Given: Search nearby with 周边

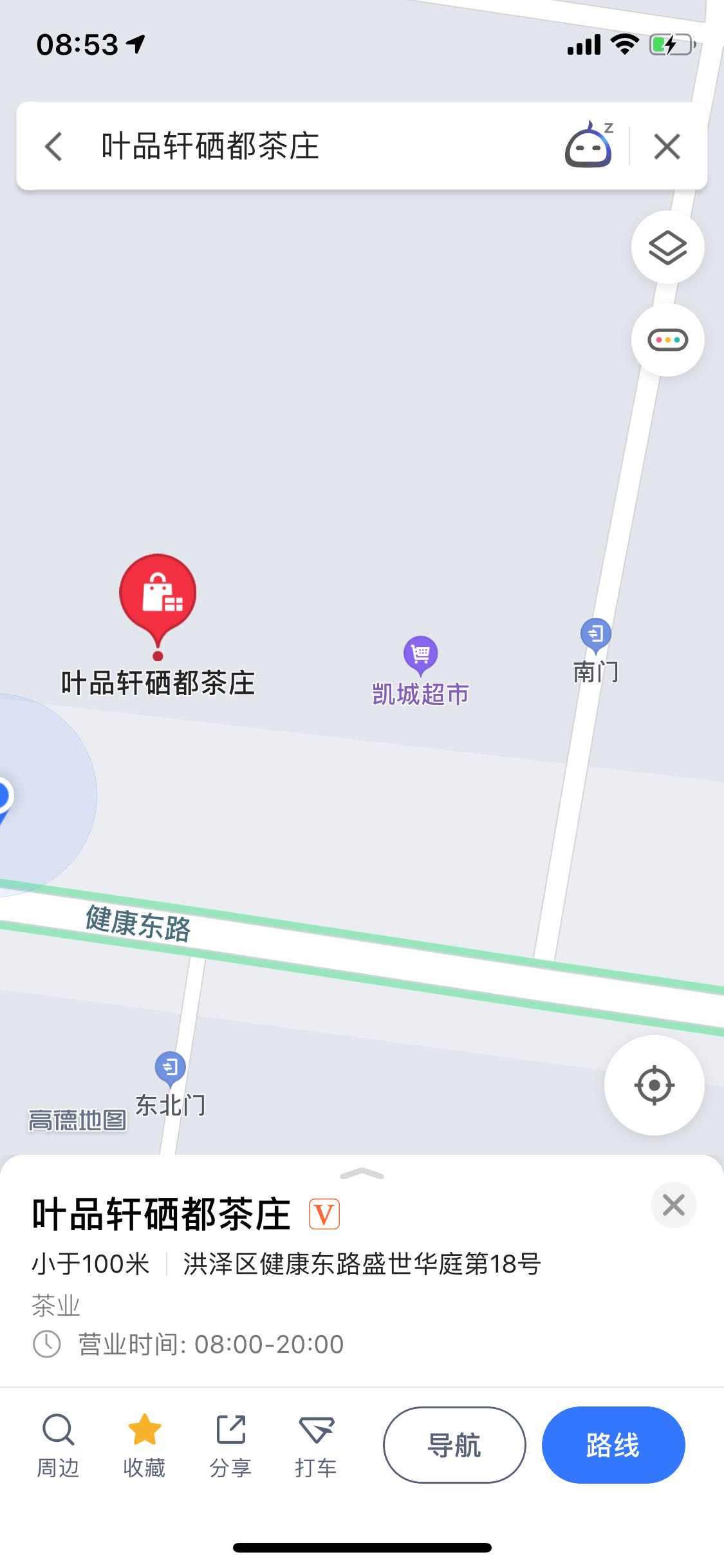Looking at the screenshot, I should (x=58, y=1446).
